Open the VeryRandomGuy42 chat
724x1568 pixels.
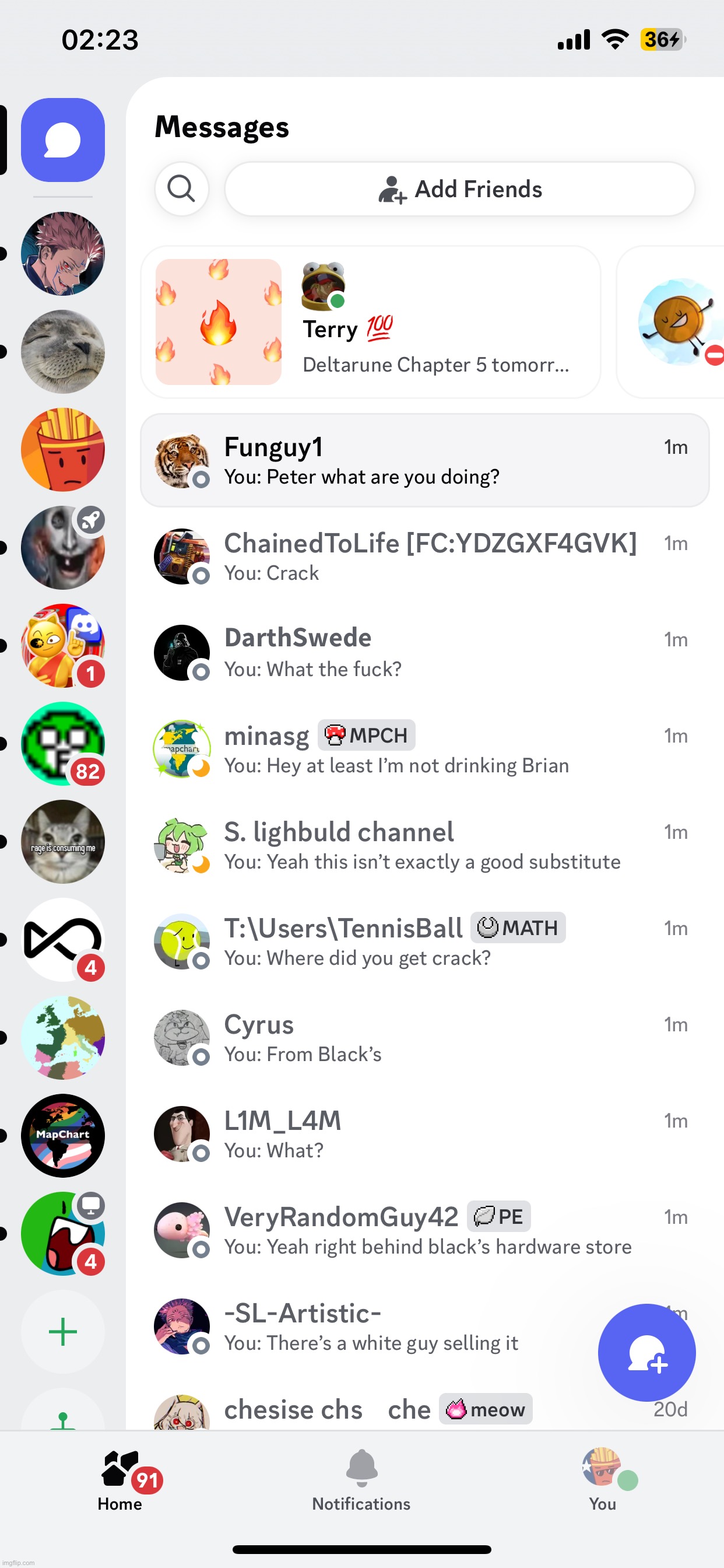point(424,1230)
